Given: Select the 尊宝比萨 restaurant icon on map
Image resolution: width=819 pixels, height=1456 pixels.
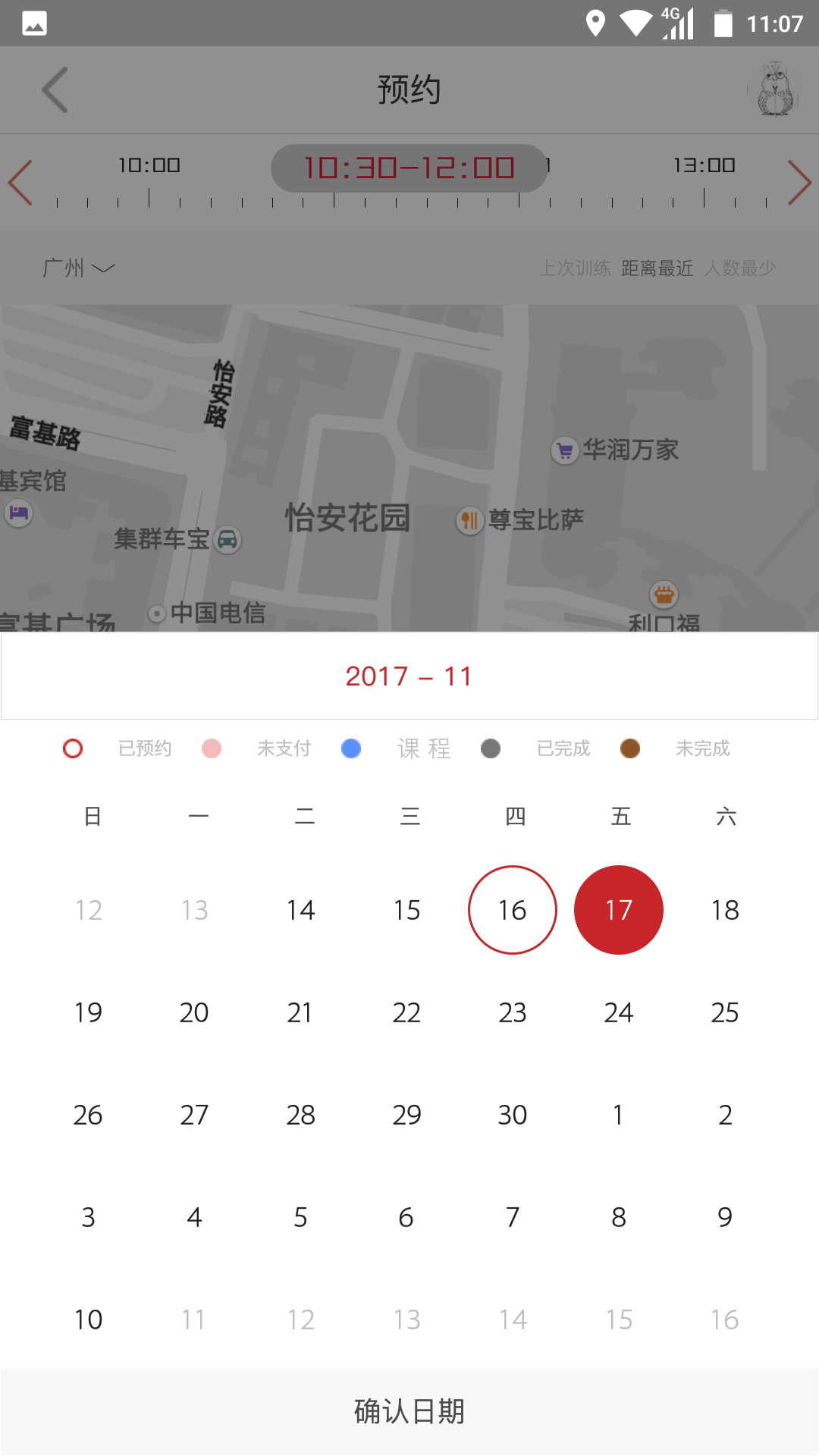Looking at the screenshot, I should click(469, 519).
